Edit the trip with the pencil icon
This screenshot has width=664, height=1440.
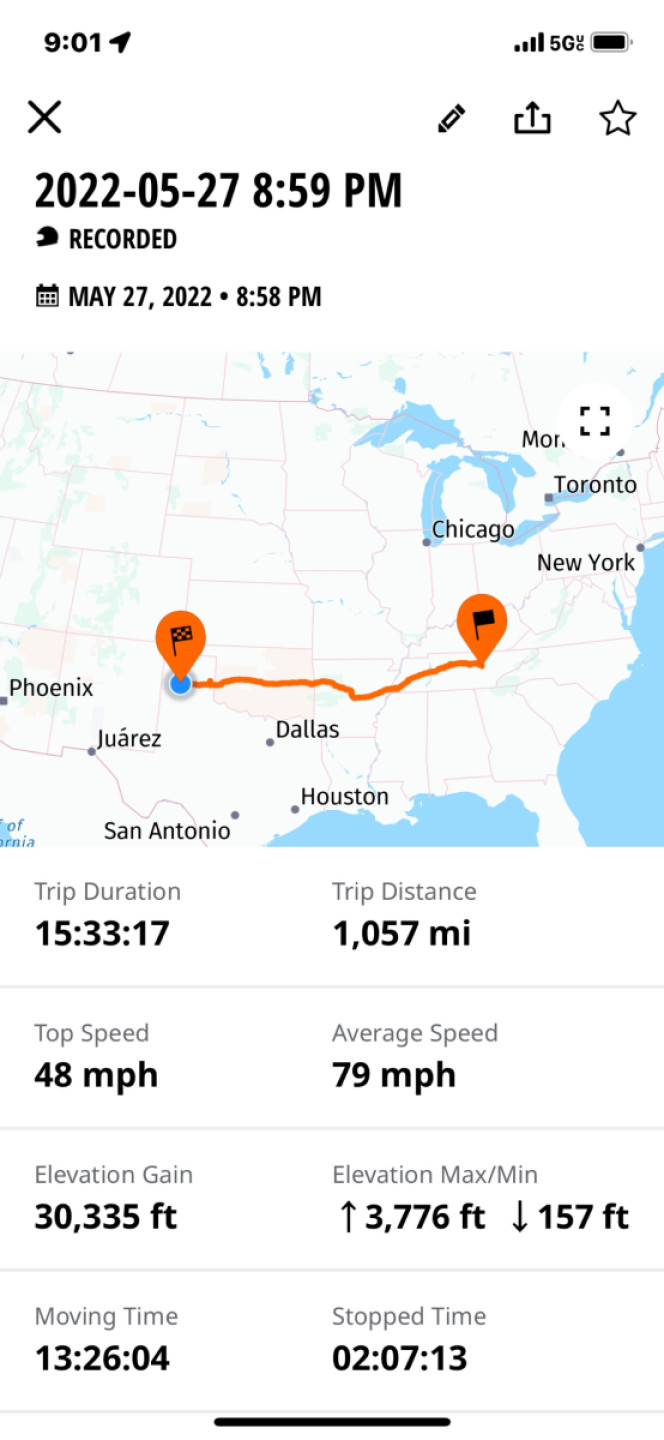(452, 119)
